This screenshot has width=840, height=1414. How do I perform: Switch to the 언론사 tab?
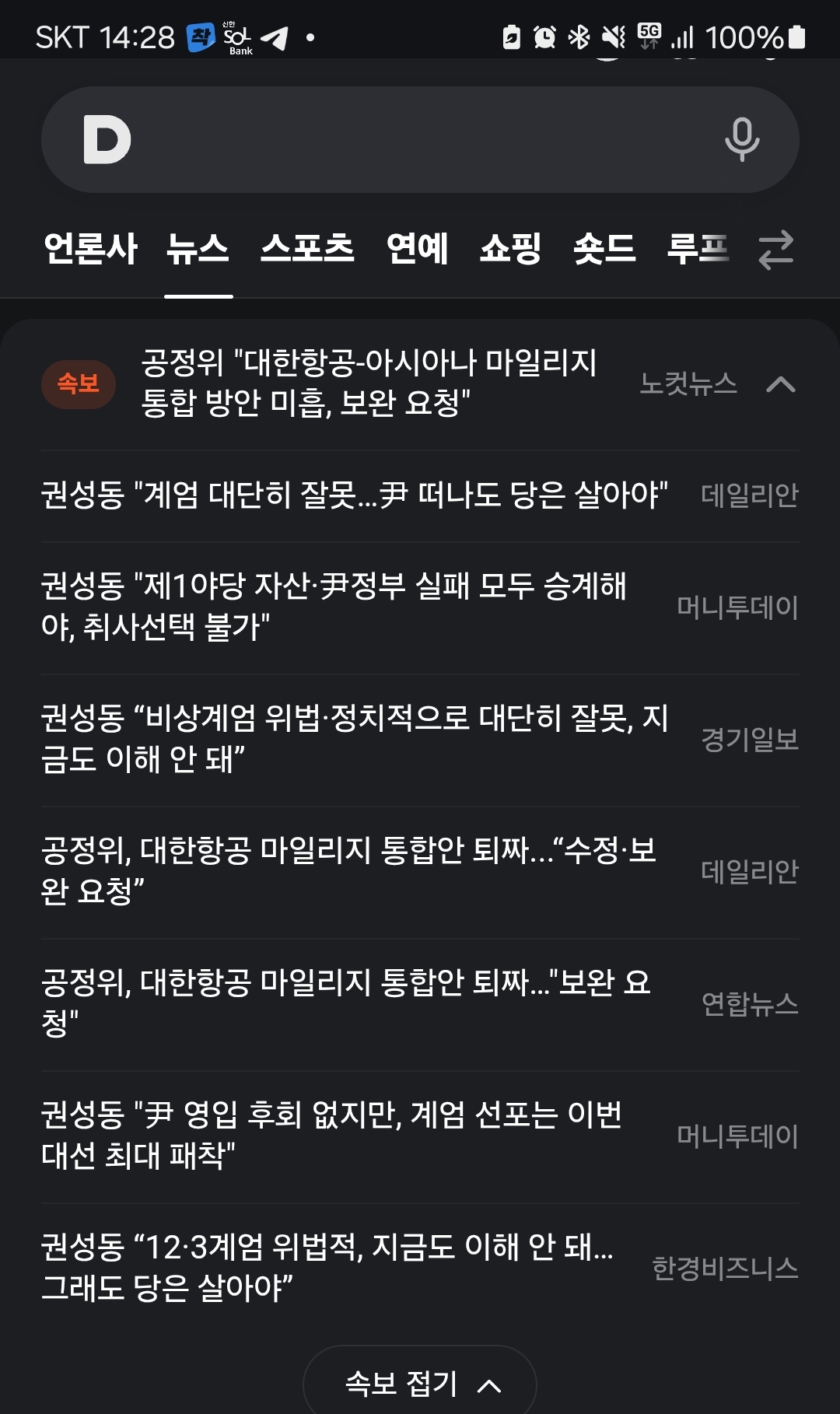90,249
